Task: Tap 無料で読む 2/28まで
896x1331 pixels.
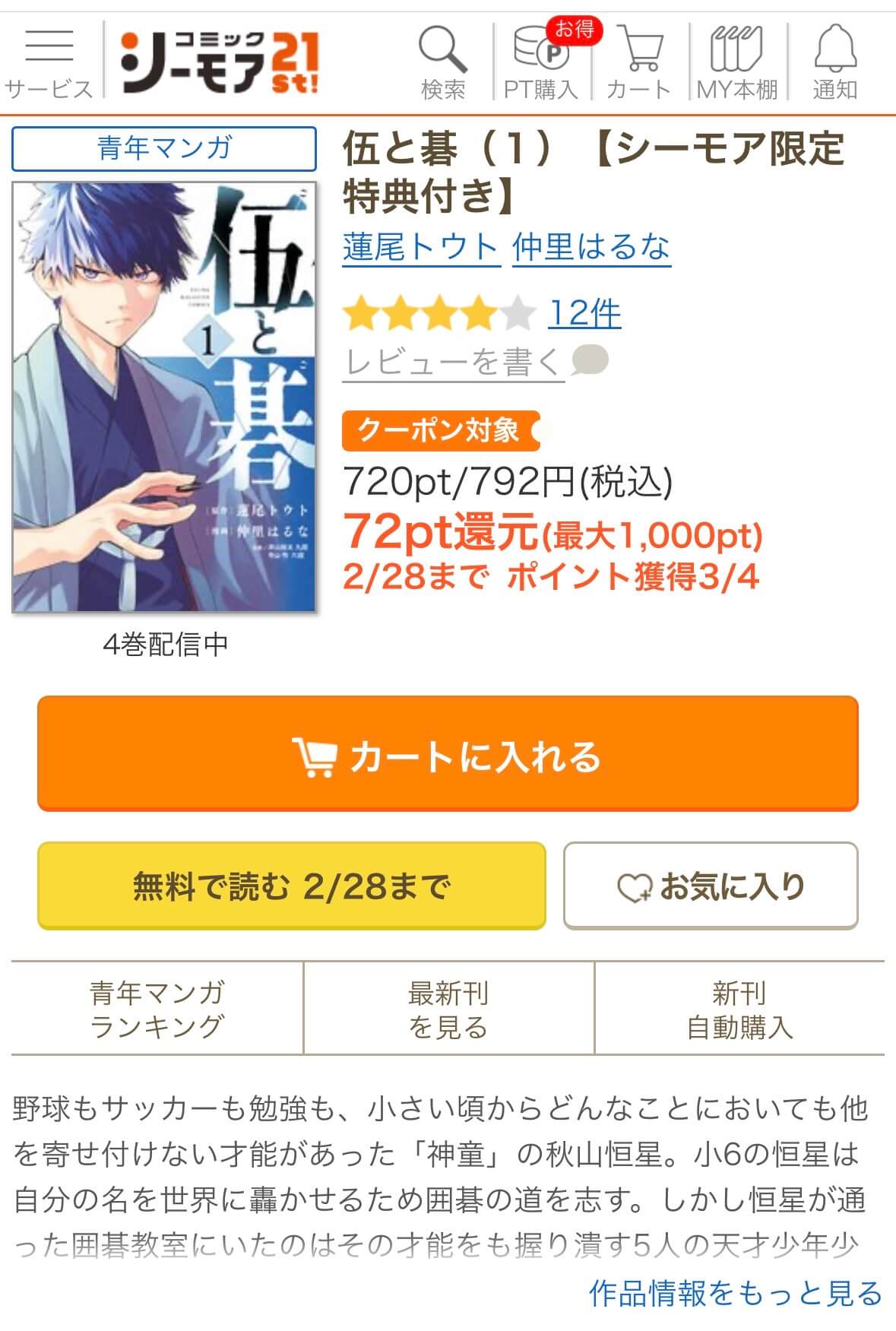Action: coord(292,886)
